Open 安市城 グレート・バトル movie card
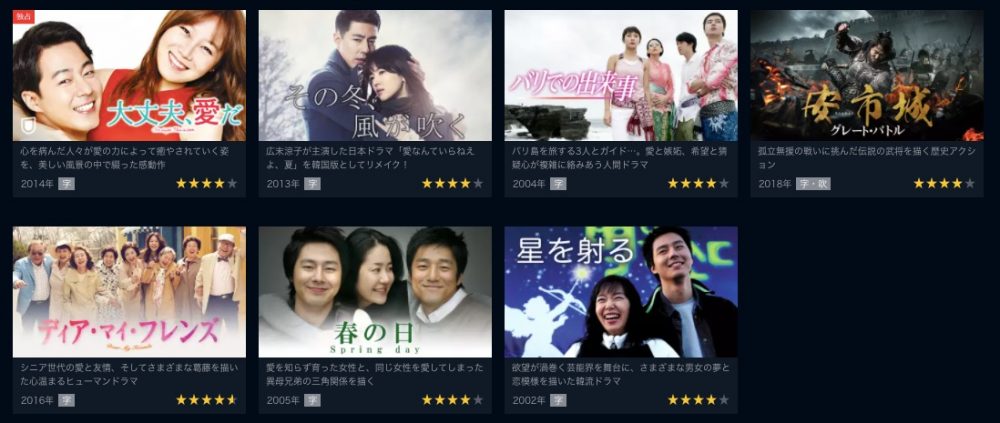This screenshot has width=1000, height=423. click(867, 76)
